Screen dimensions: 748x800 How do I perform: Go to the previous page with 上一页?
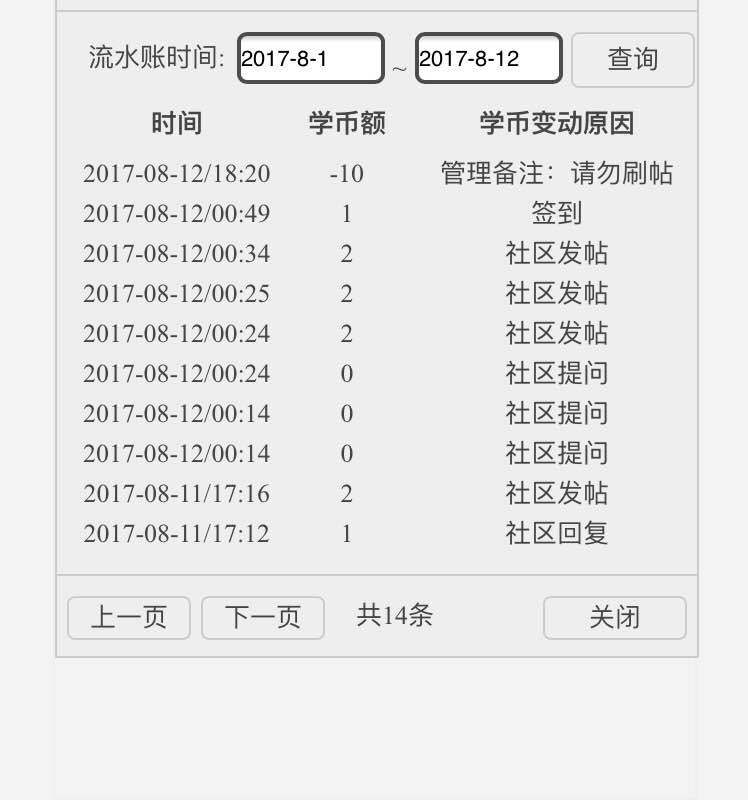pos(129,618)
